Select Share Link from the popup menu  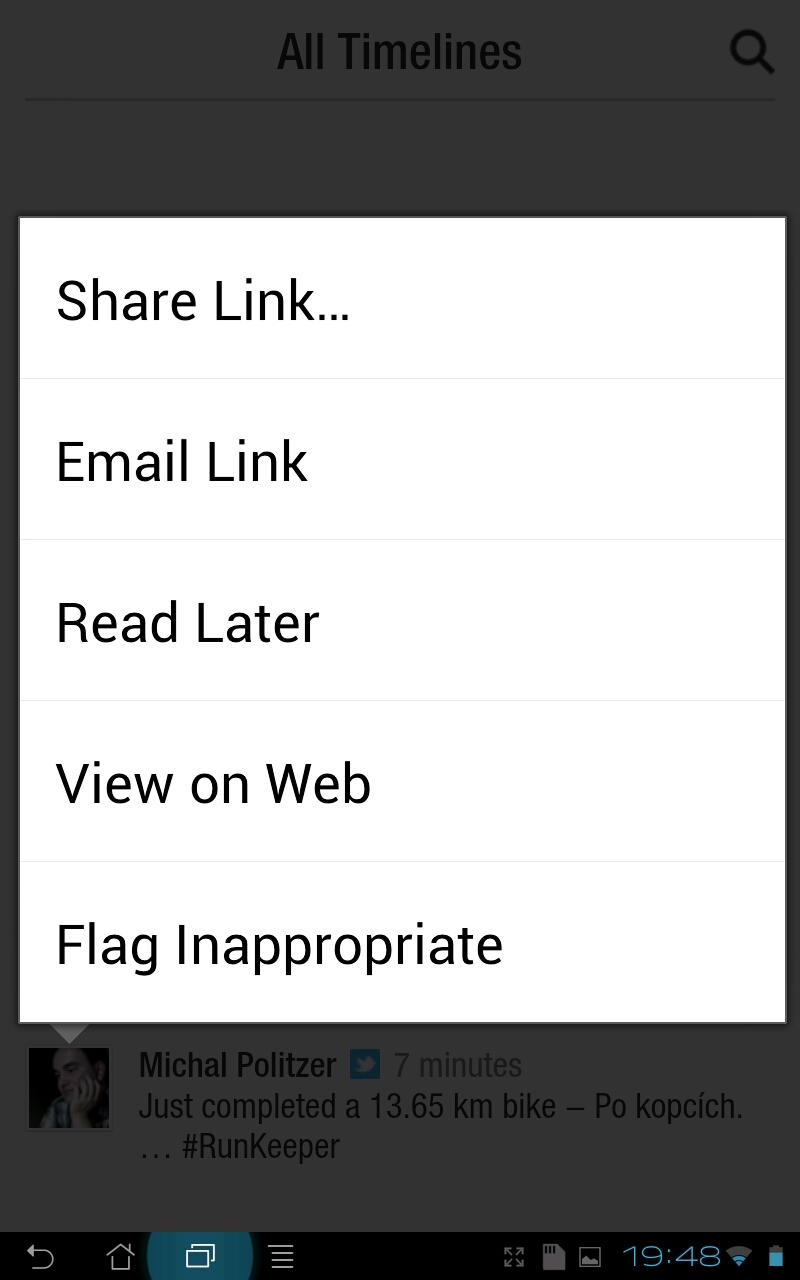click(203, 298)
